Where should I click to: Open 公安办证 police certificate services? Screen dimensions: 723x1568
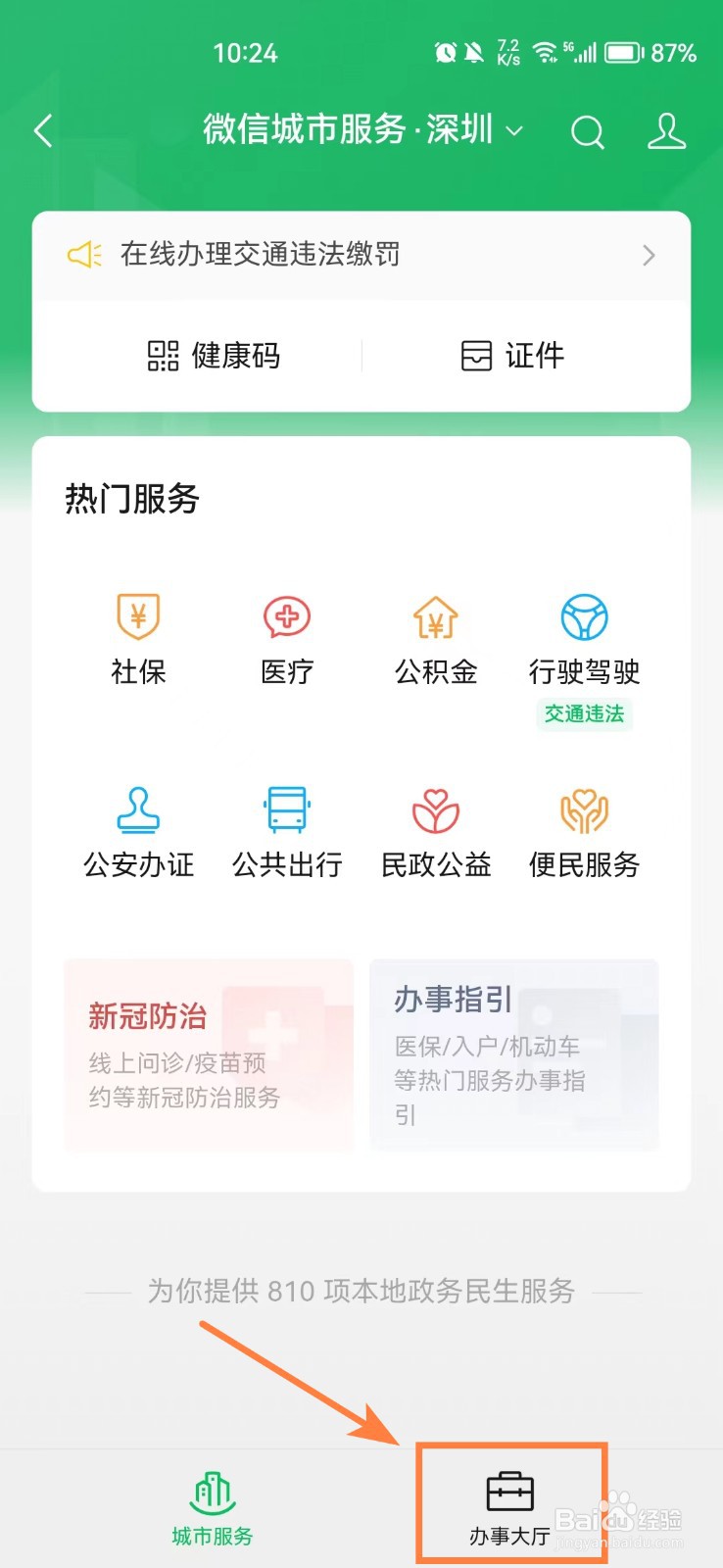click(138, 831)
